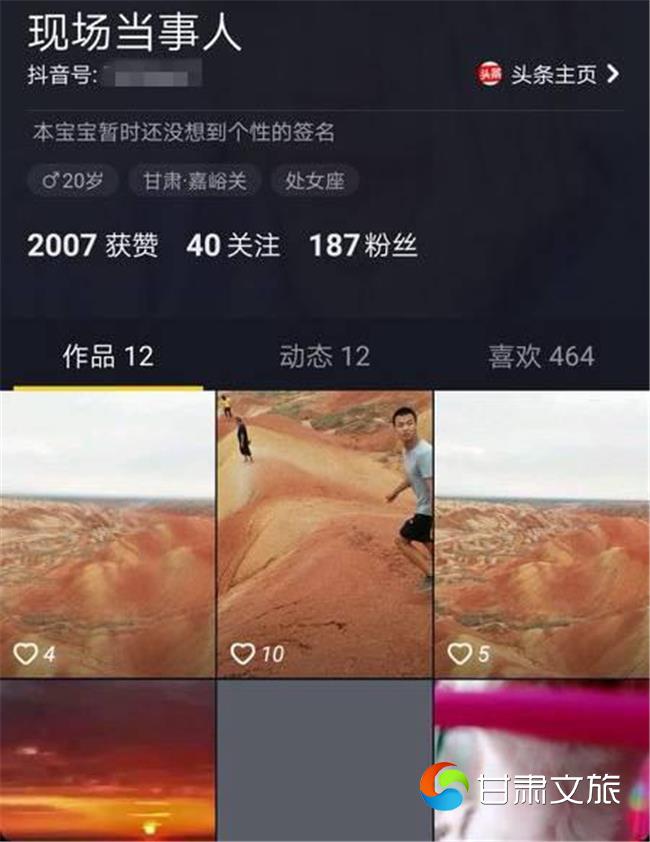Open the video with 4 likes
The height and width of the screenshot is (842, 650).
pos(107,533)
